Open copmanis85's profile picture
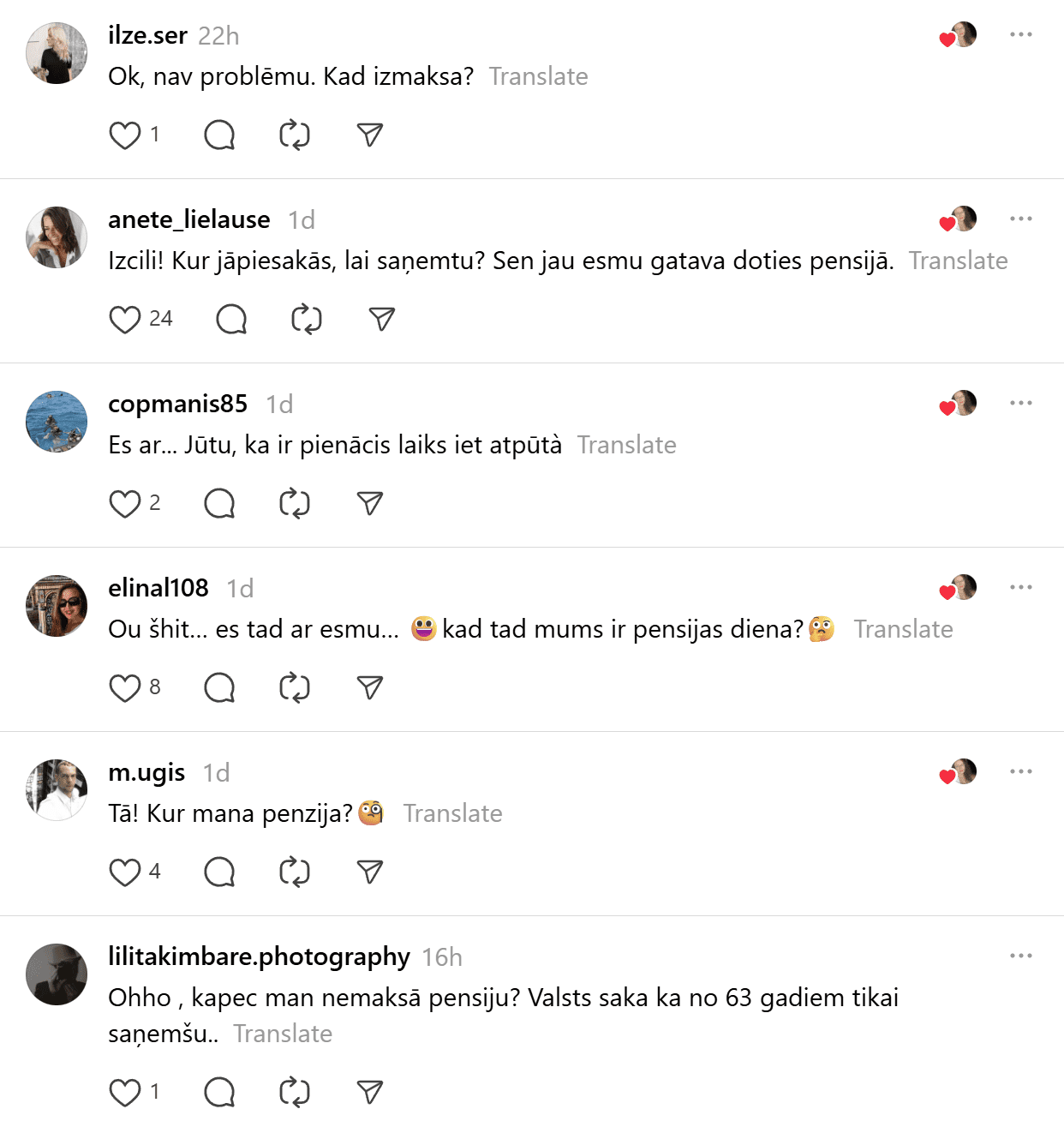Image resolution: width=1064 pixels, height=1133 pixels. [x=57, y=422]
